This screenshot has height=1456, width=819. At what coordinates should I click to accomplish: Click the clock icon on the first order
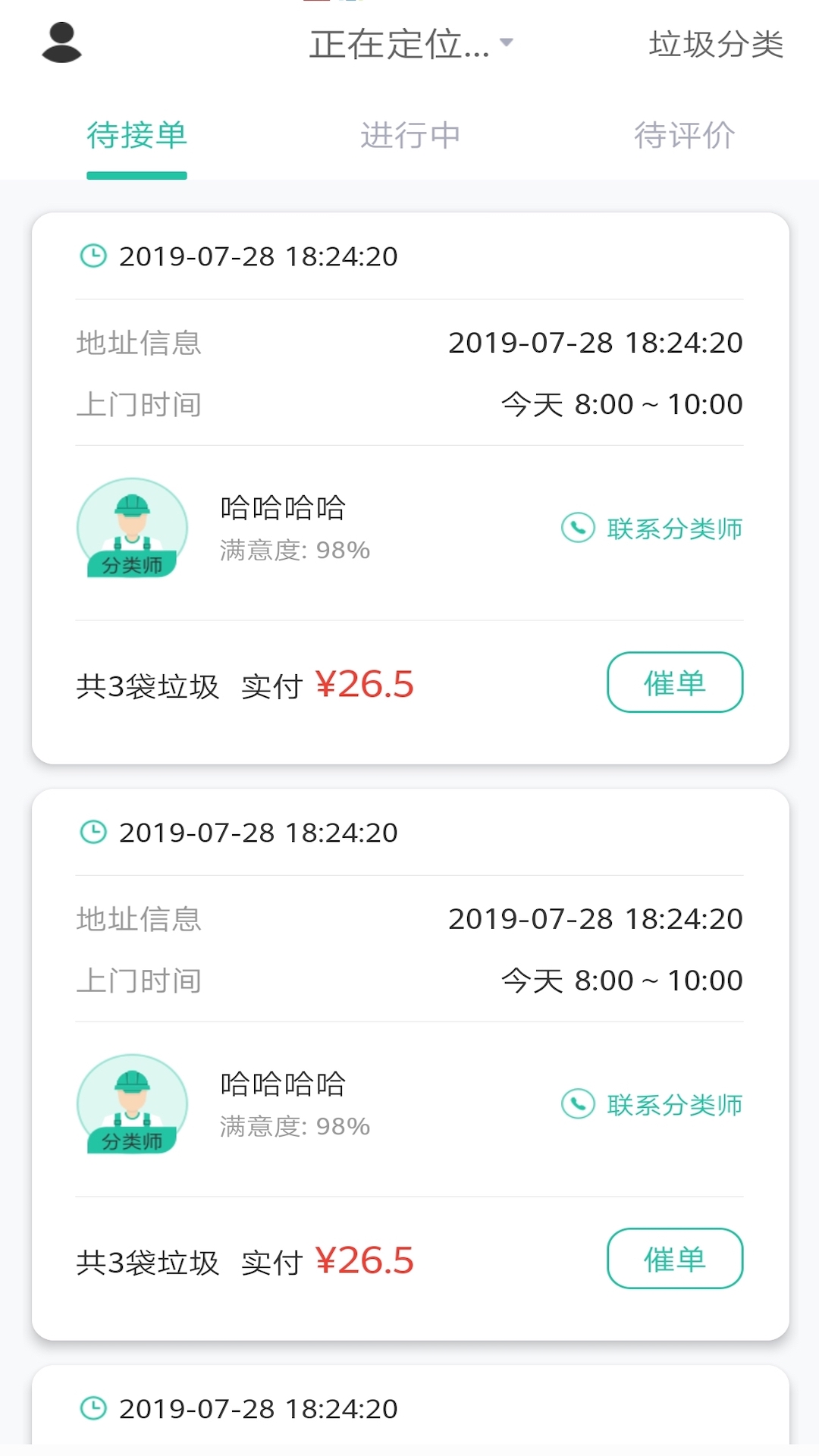93,256
